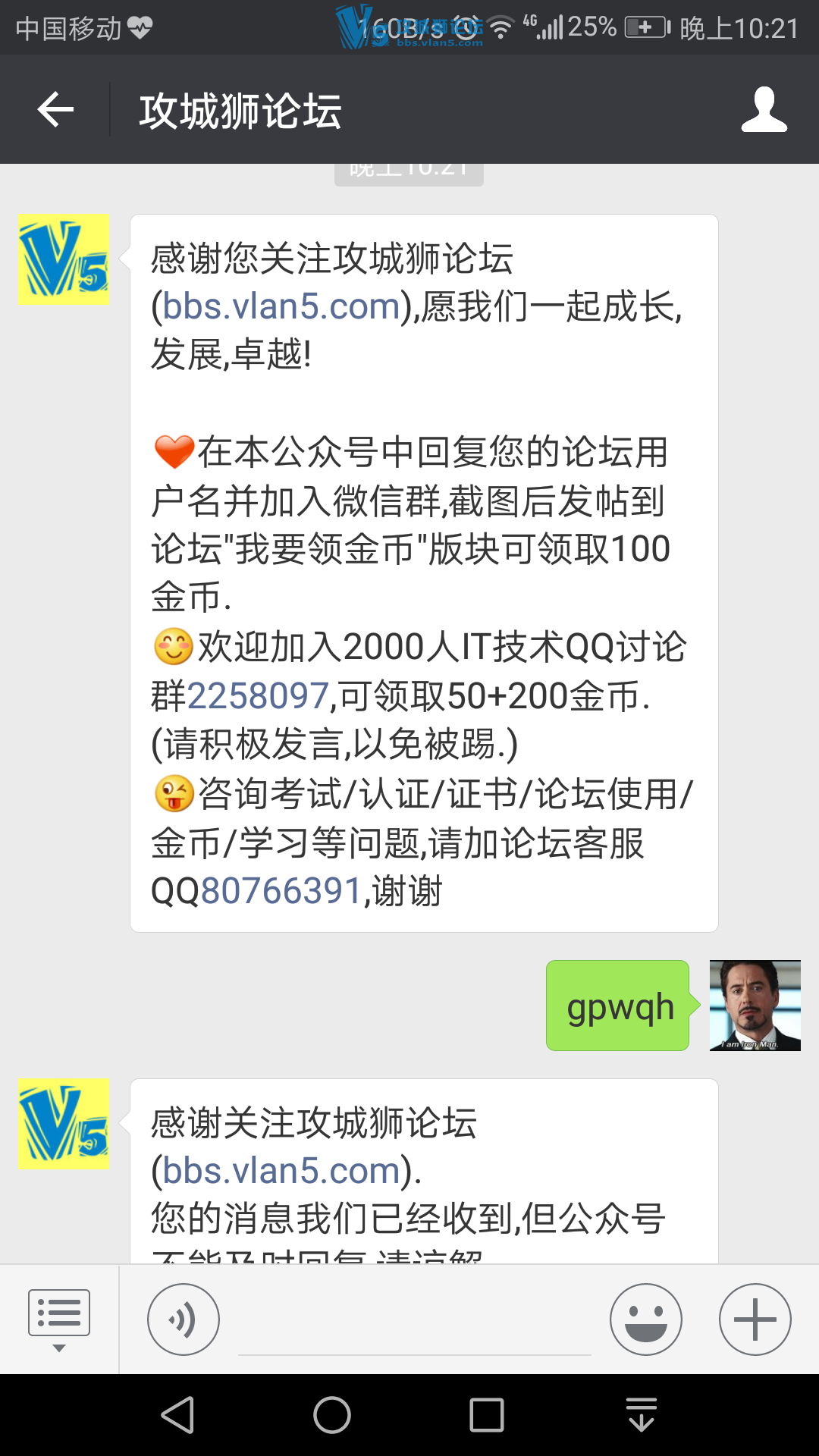Switch to voice message input
This screenshot has height=1456, width=819.
[184, 1319]
